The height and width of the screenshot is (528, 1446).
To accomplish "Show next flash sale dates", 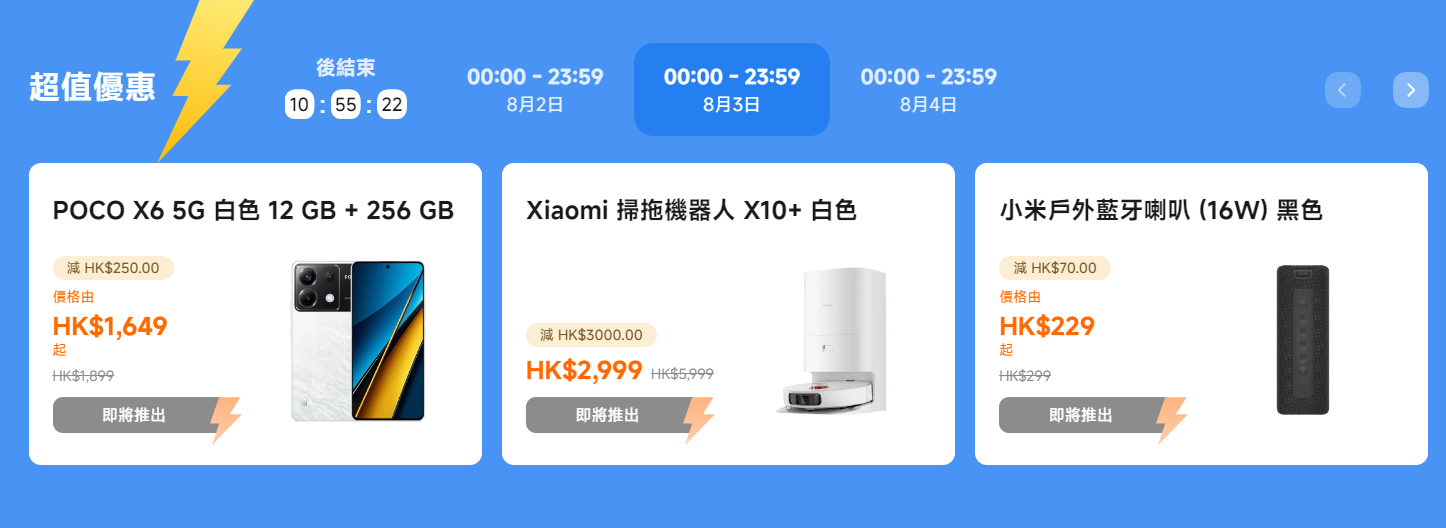I will (1410, 90).
